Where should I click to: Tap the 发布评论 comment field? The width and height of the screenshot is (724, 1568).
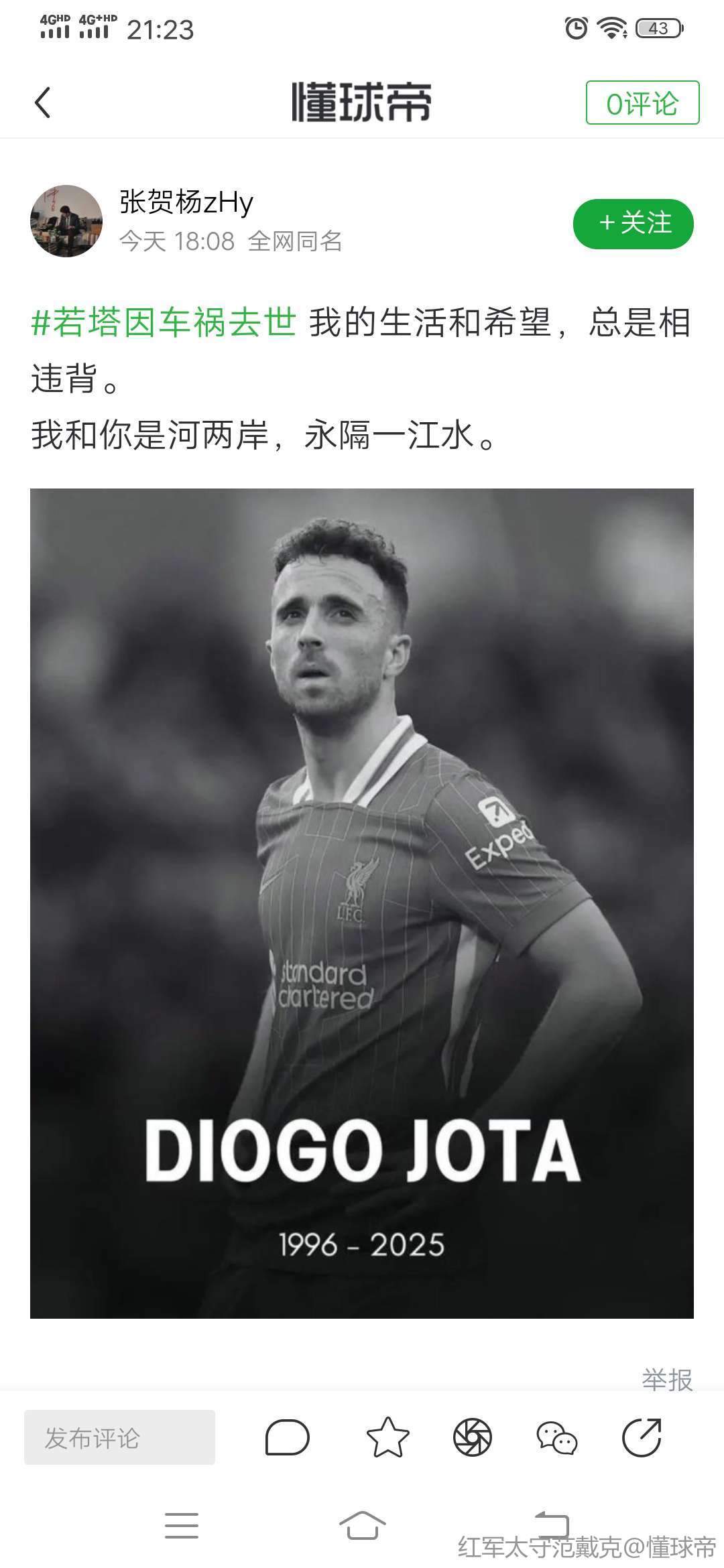[119, 1438]
